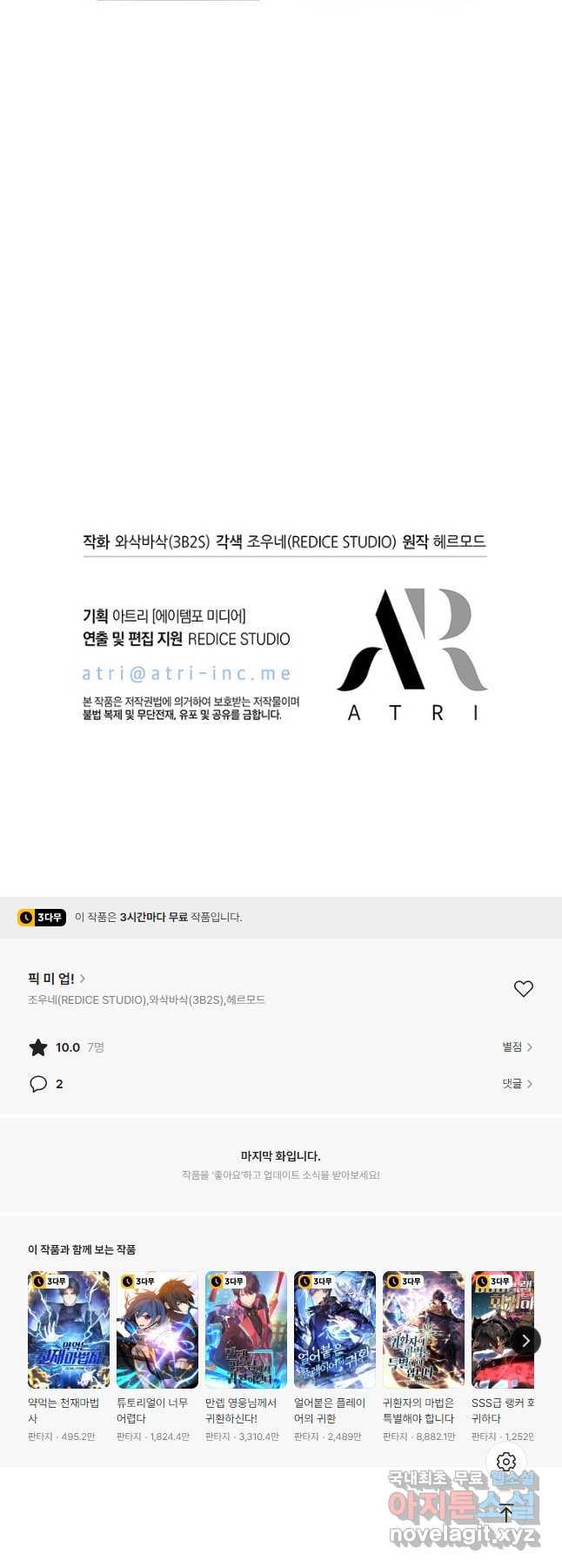Open 튜토리얼이 너무 어렵다 recommendation

coord(157,1329)
